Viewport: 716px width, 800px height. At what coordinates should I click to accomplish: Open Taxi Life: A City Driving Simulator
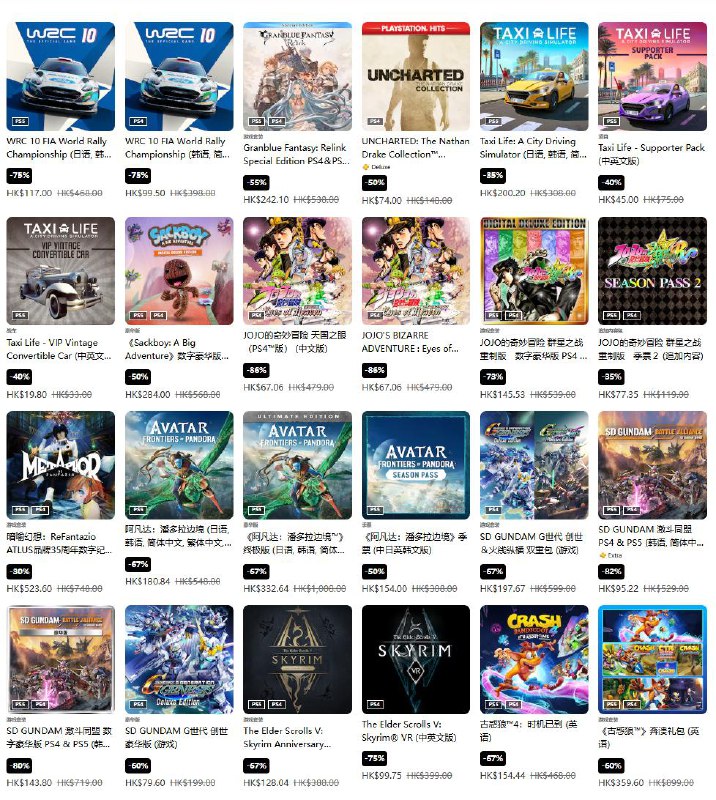click(x=534, y=76)
